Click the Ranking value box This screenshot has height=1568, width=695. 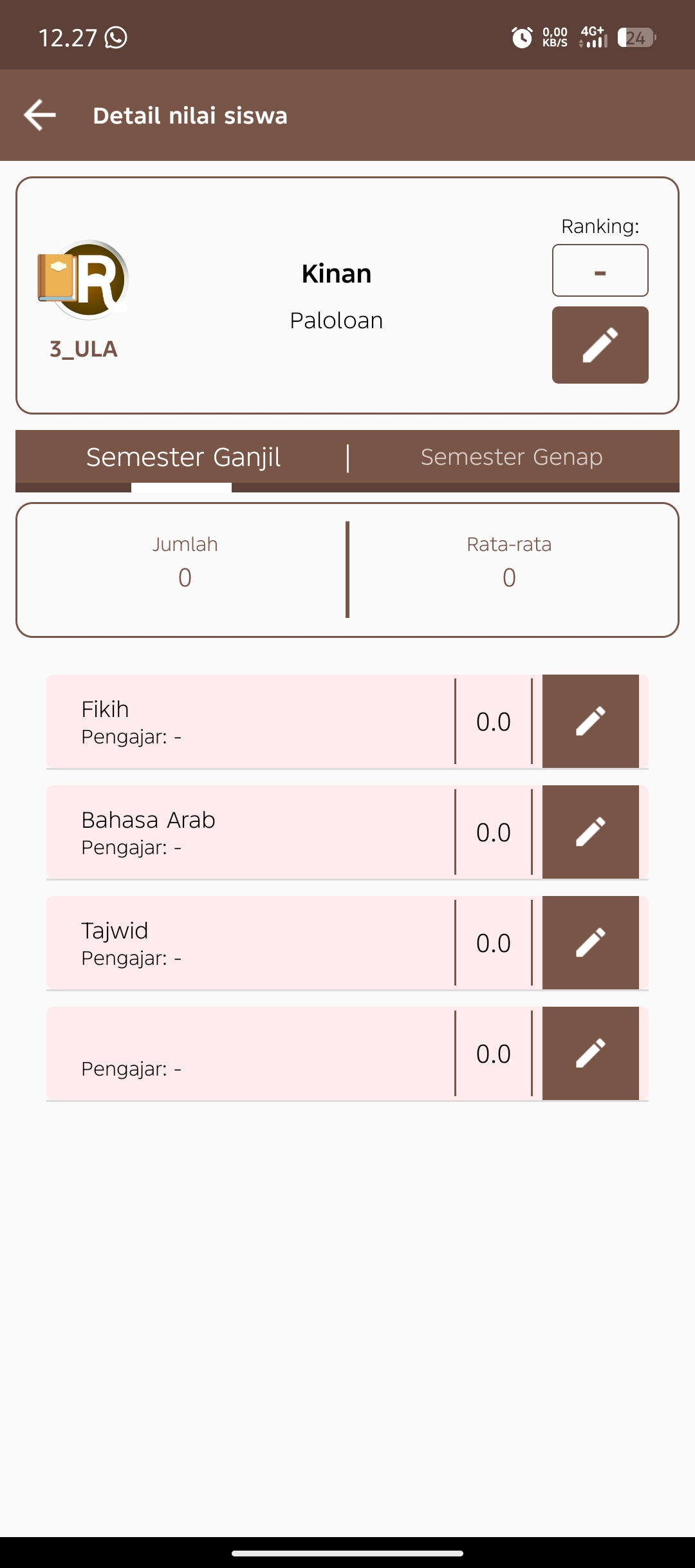(599, 270)
